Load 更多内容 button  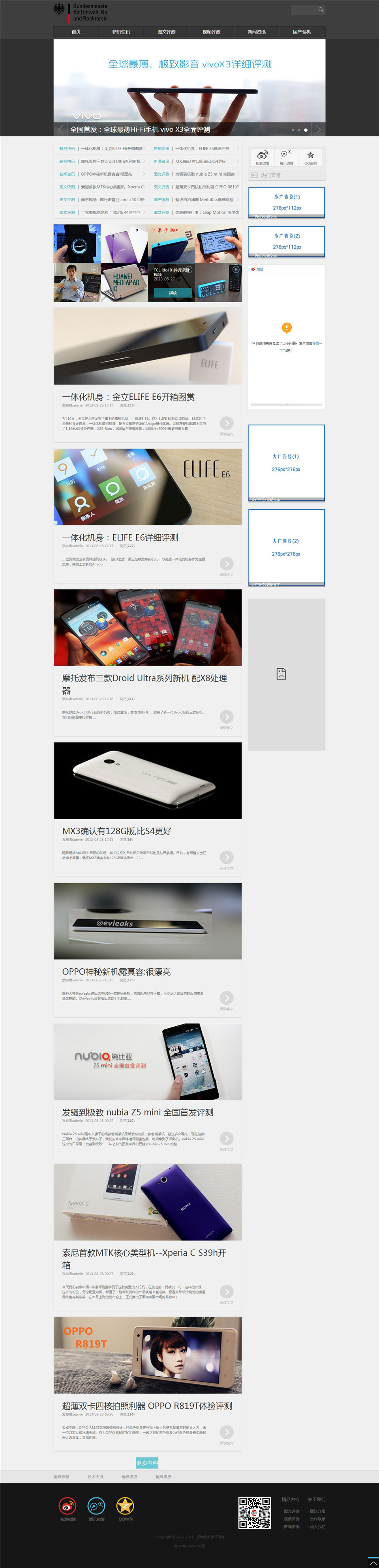[x=147, y=1462]
